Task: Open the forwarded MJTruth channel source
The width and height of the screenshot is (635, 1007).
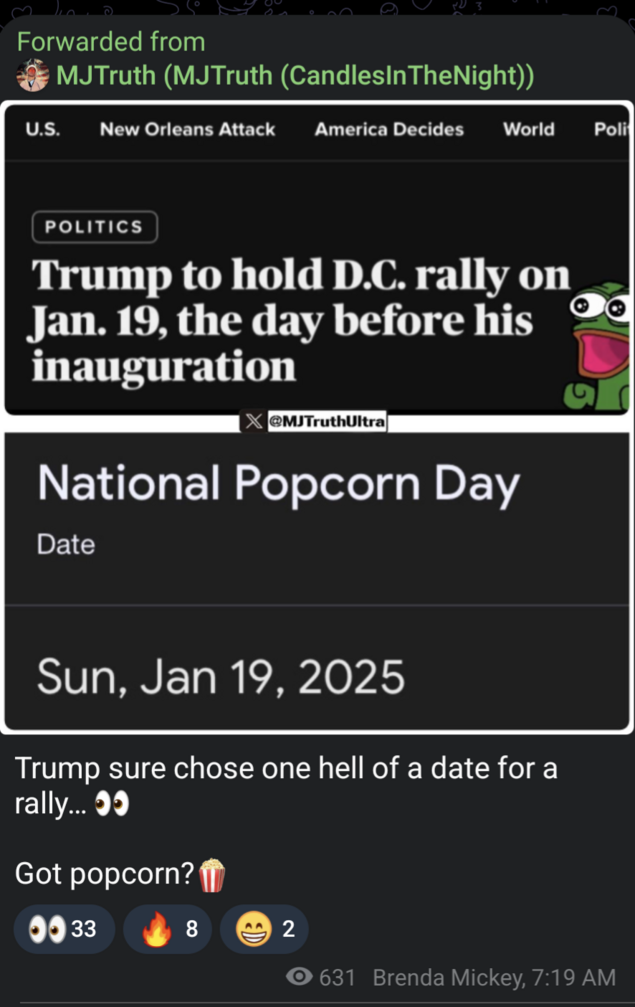Action: click(x=295, y=76)
